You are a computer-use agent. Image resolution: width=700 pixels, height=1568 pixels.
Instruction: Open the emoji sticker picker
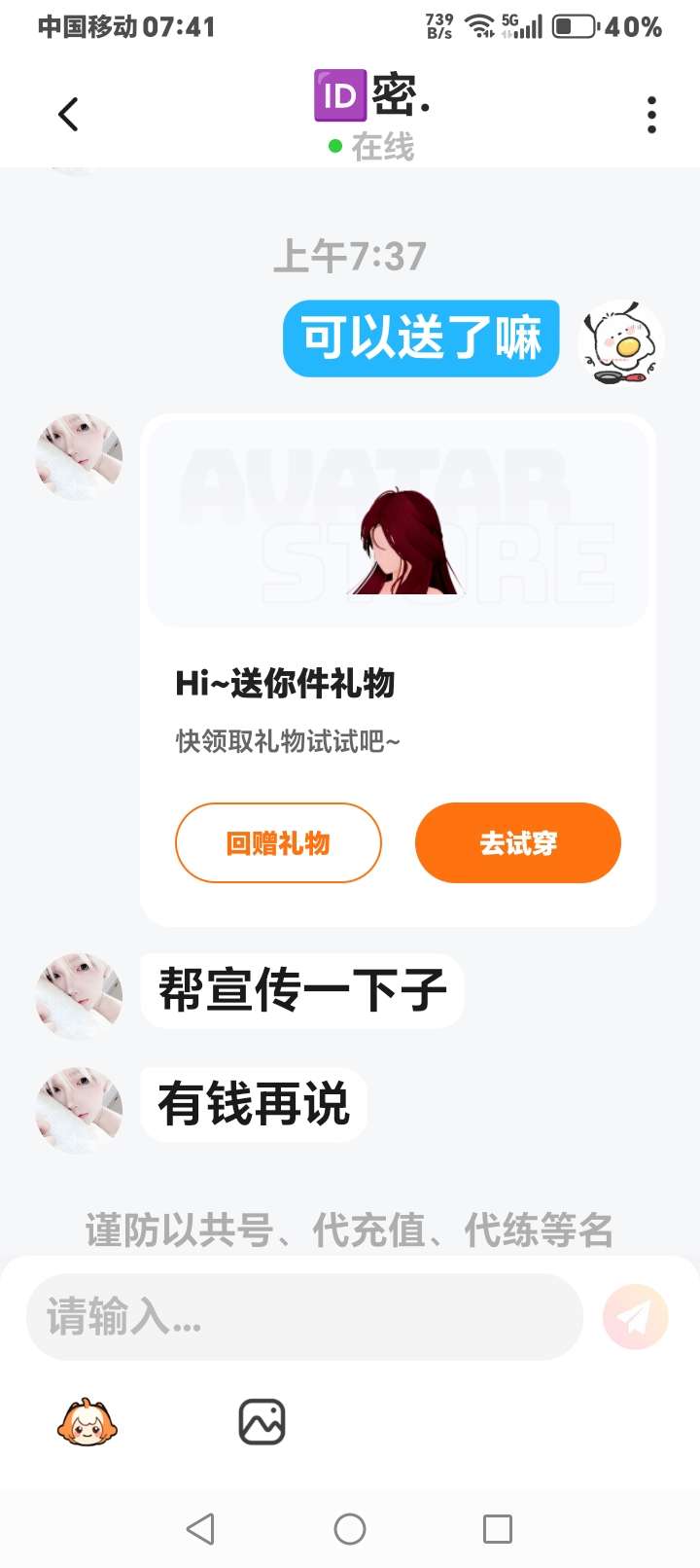pos(87,1423)
